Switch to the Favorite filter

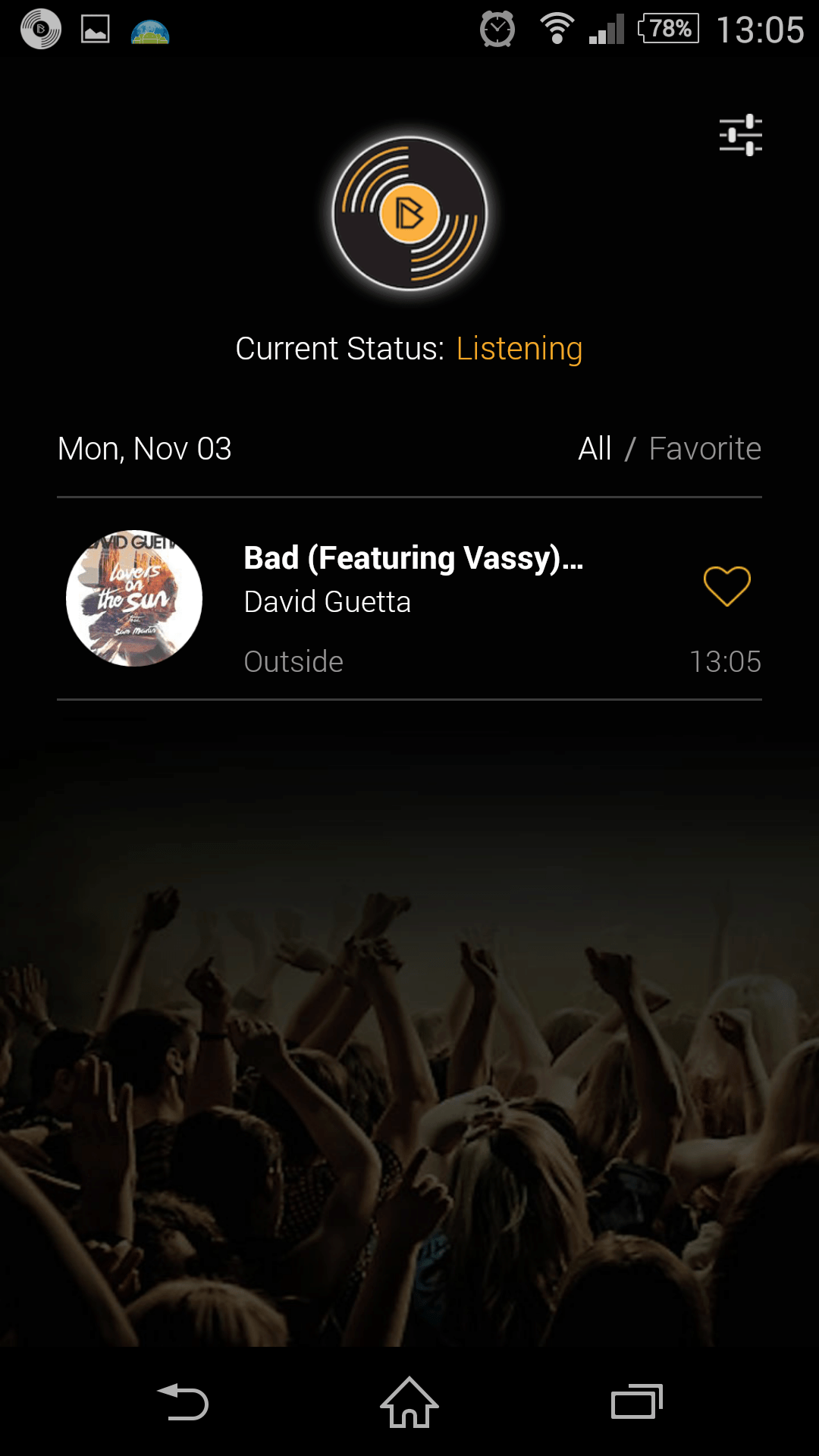704,448
